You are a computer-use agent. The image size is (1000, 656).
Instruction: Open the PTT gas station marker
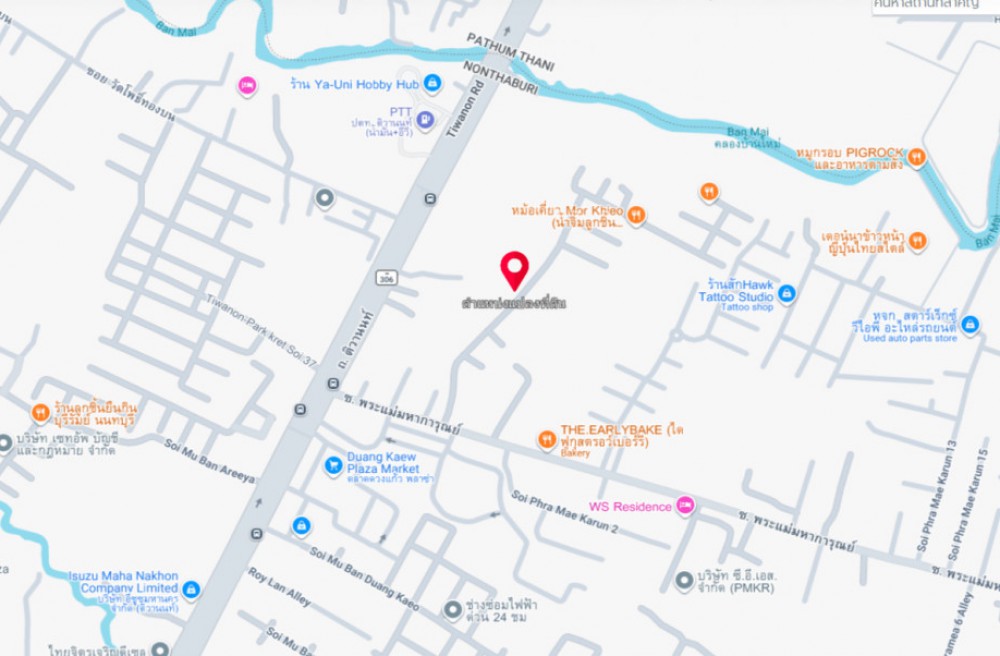(424, 120)
